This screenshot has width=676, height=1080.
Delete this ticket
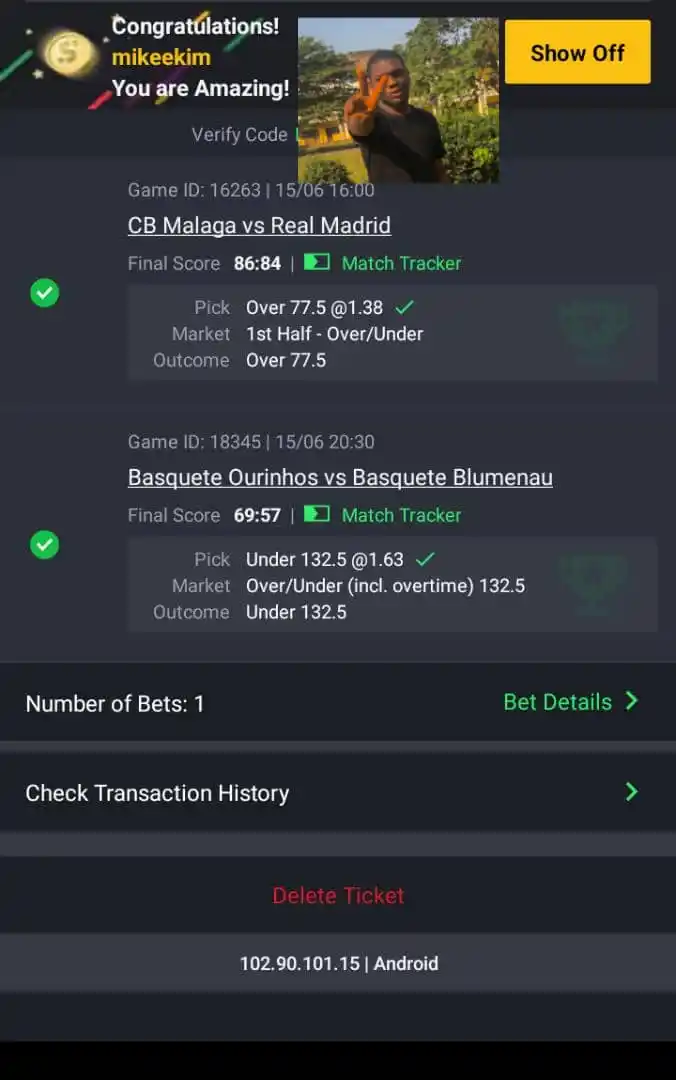338,895
